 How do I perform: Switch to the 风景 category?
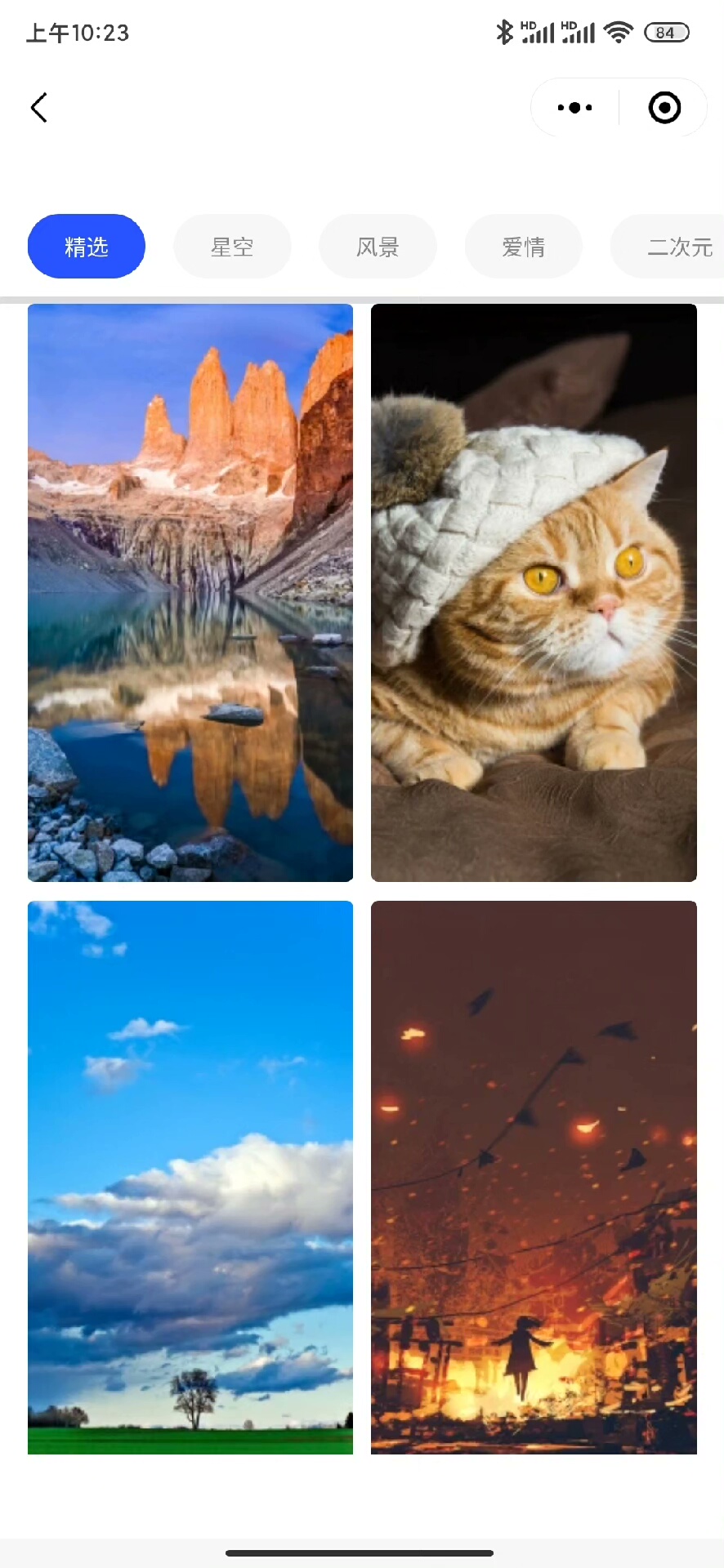coord(378,247)
